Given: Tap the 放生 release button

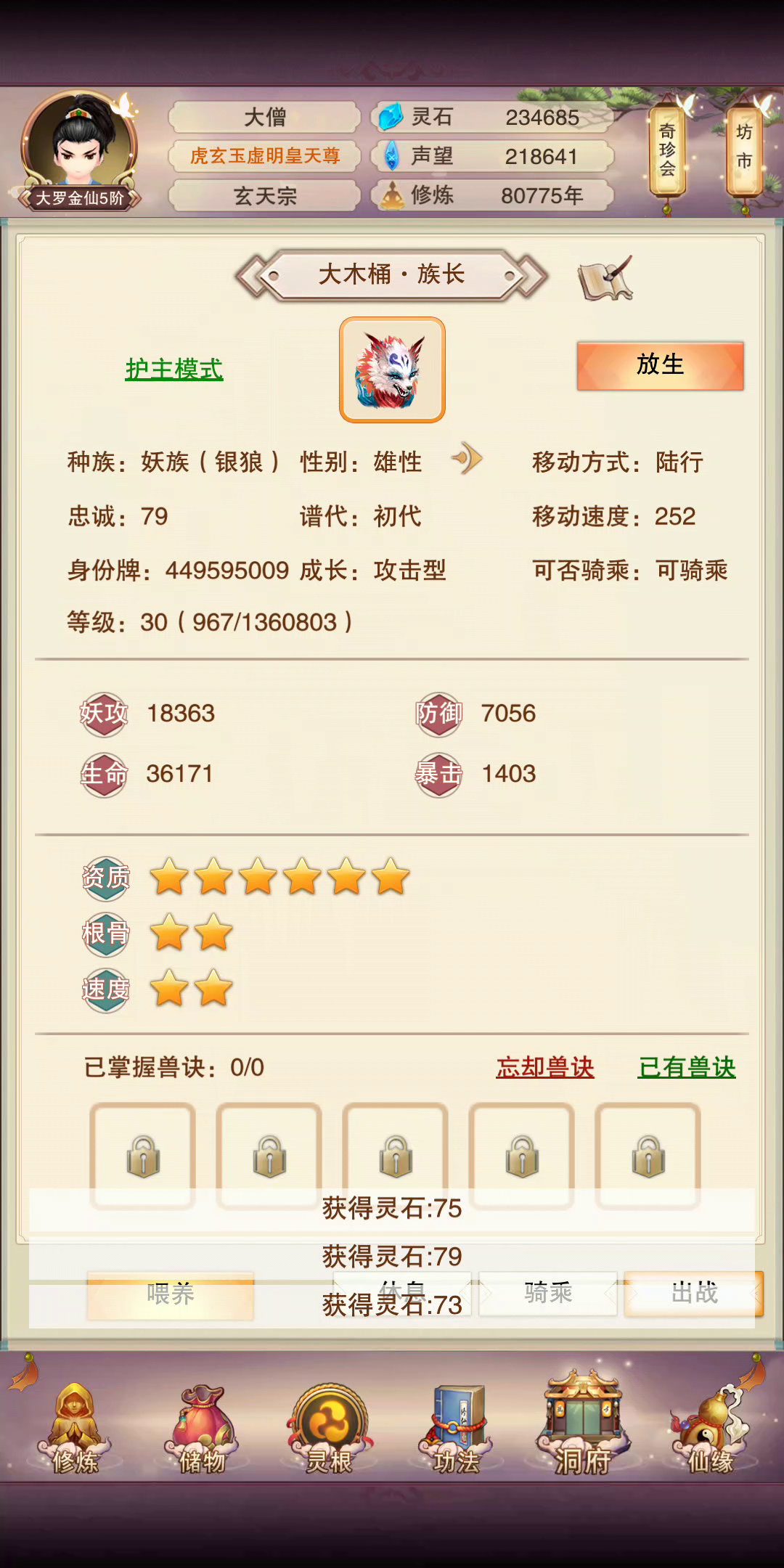Looking at the screenshot, I should tap(660, 365).
